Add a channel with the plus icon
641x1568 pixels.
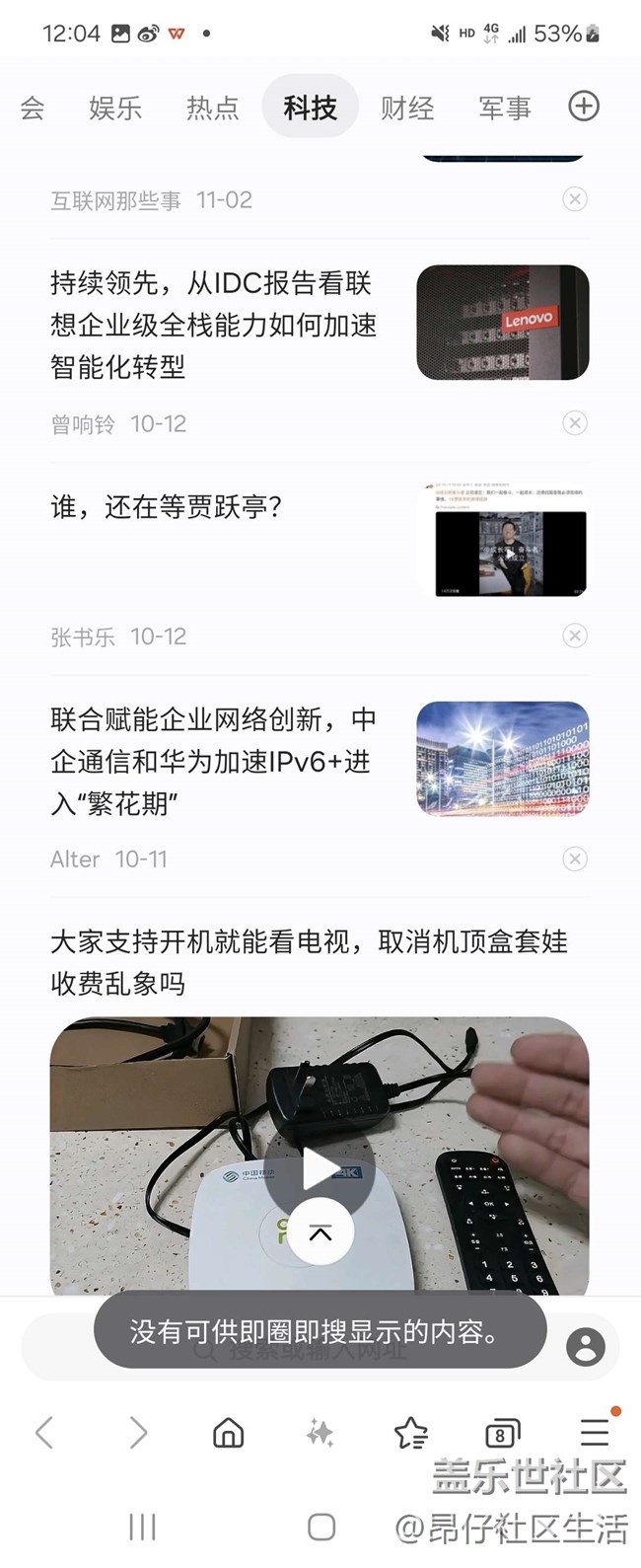click(x=584, y=106)
